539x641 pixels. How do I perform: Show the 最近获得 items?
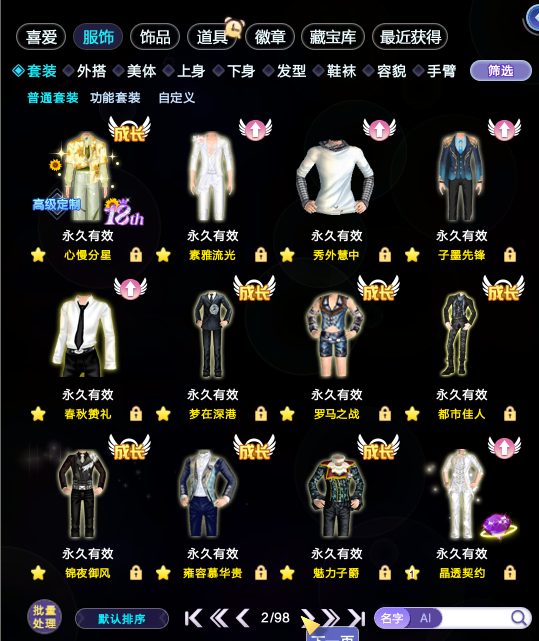pyautogui.click(x=410, y=37)
